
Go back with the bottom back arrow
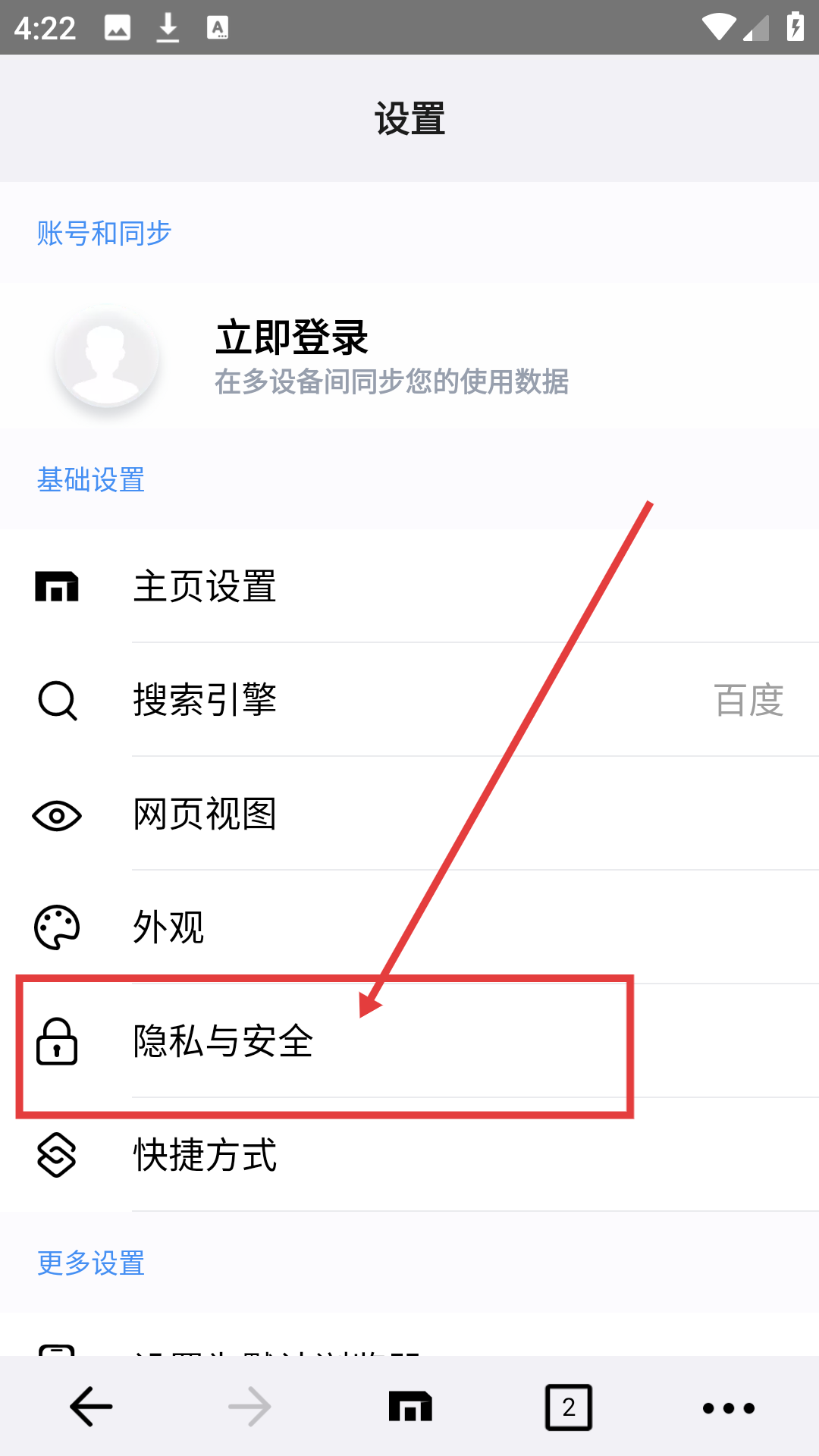tap(91, 1407)
